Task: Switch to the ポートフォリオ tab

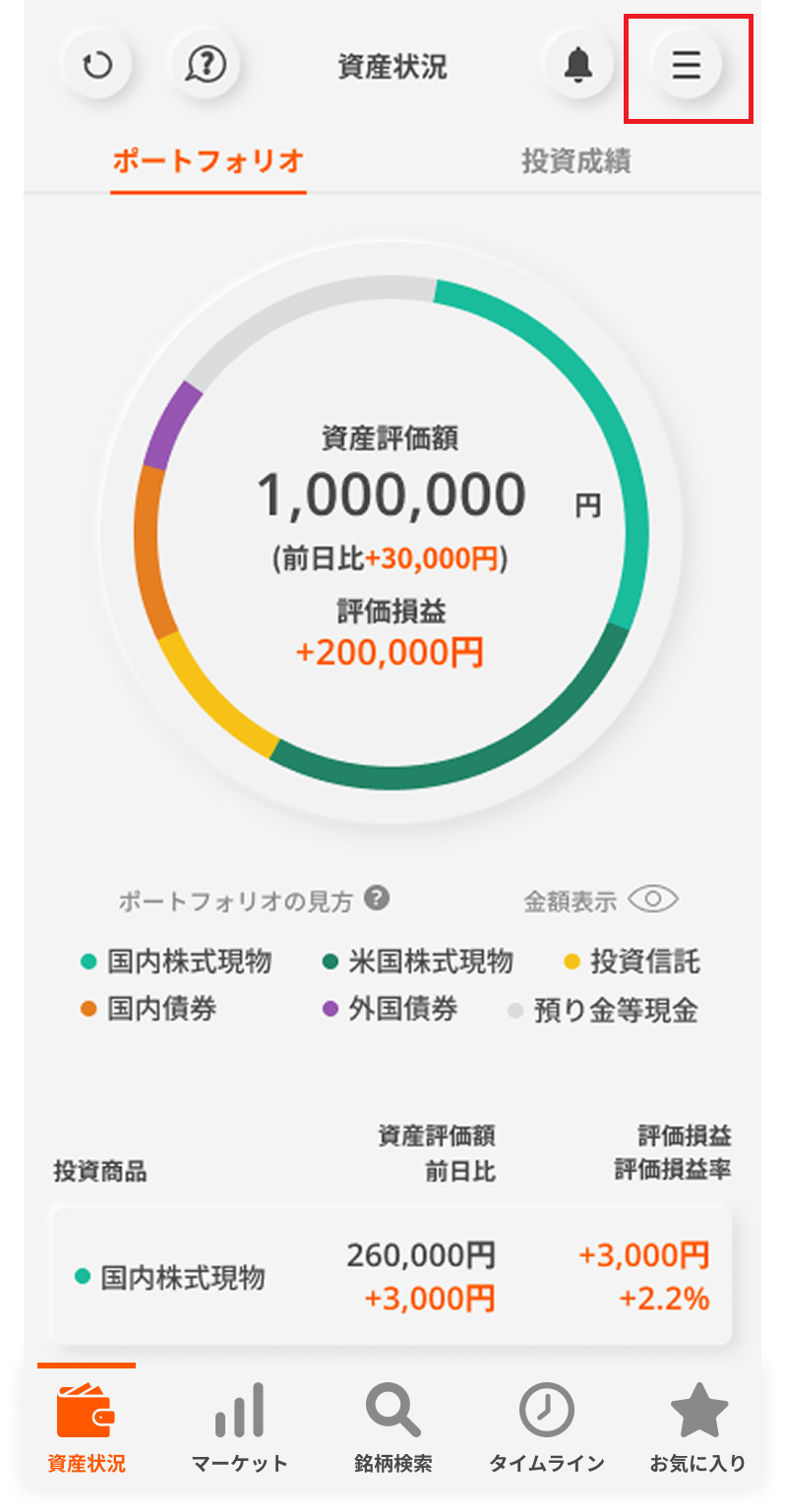Action: click(x=208, y=161)
